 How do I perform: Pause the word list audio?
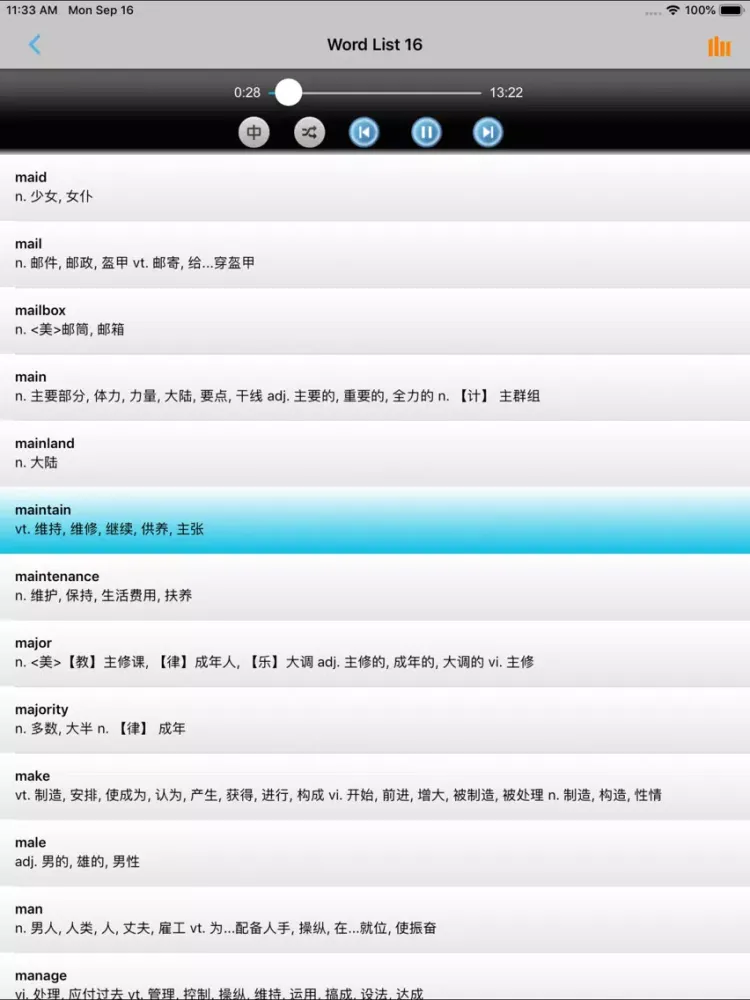(426, 132)
